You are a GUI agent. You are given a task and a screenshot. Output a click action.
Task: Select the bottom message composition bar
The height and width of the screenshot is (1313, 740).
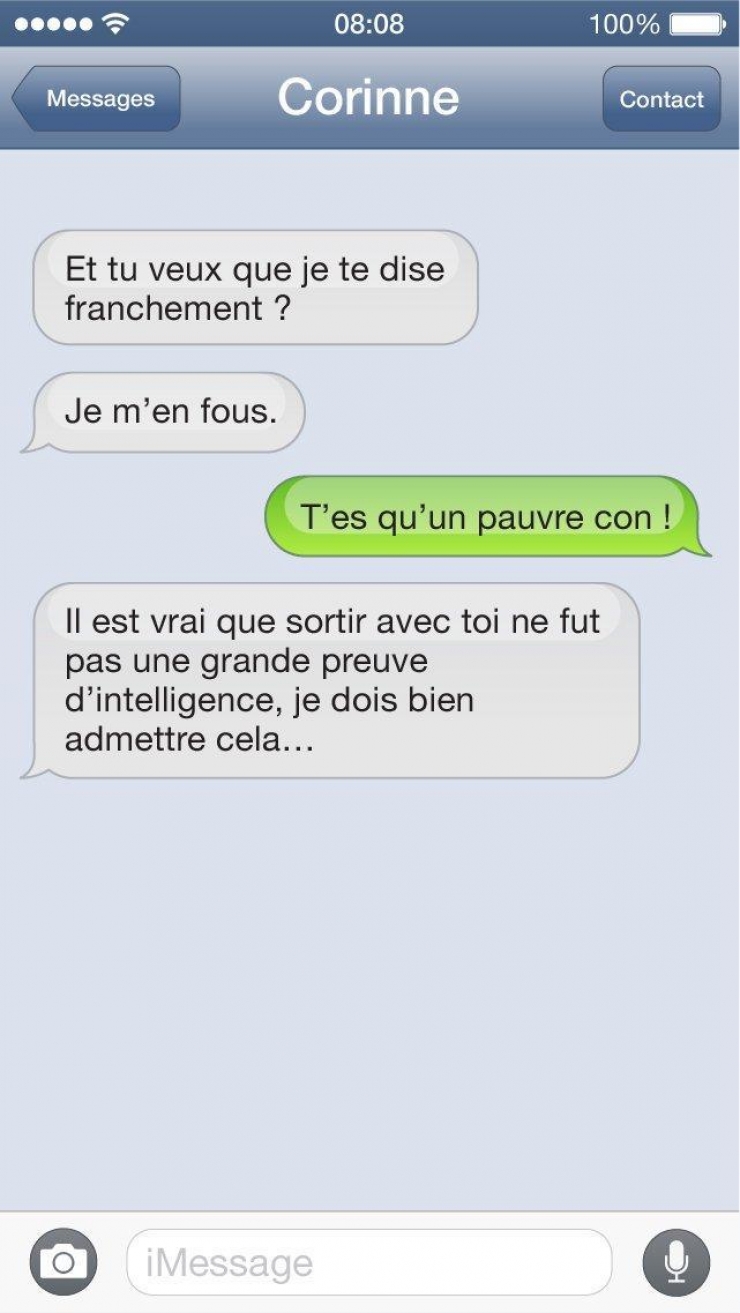pyautogui.click(x=370, y=1261)
